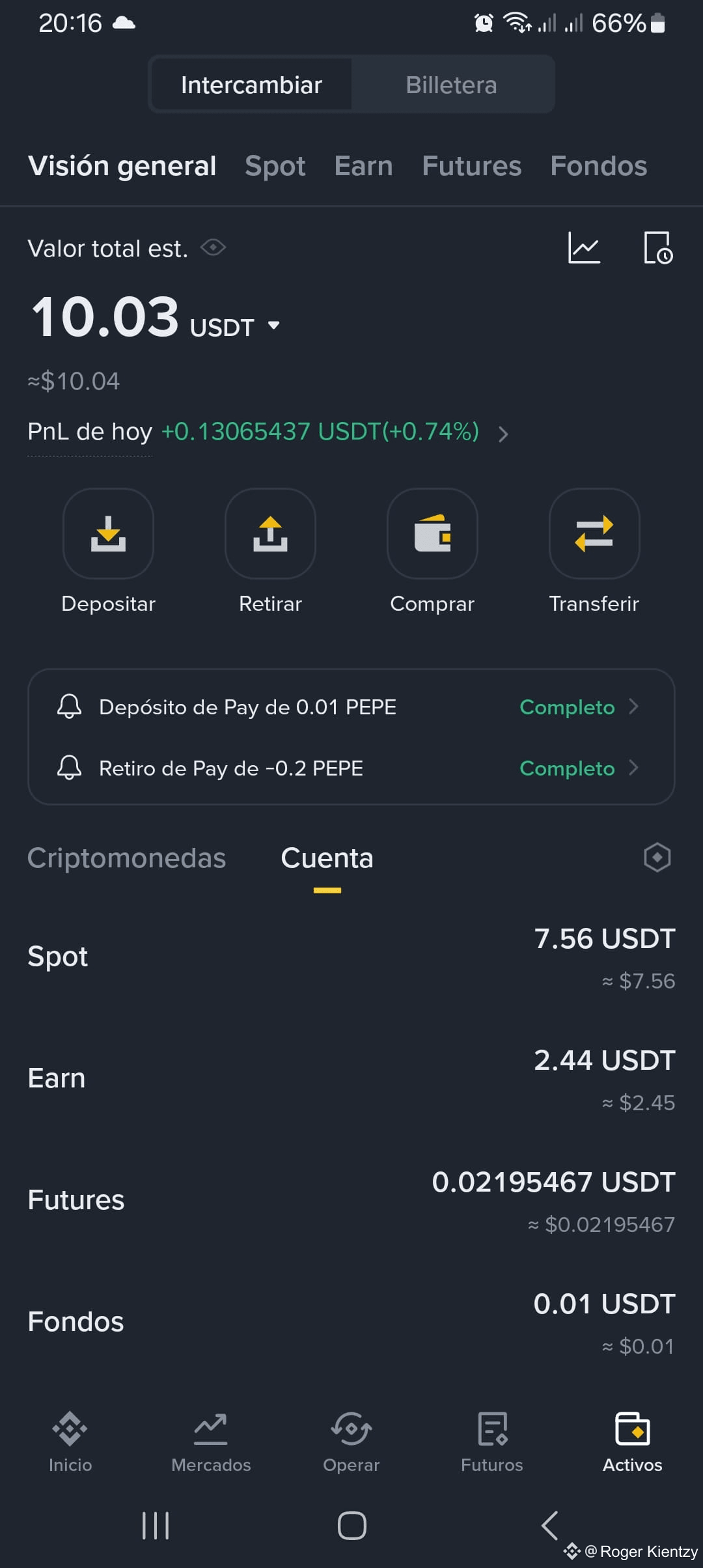Go back with the system back button
Viewport: 703px width, 1568px height.
550,1525
